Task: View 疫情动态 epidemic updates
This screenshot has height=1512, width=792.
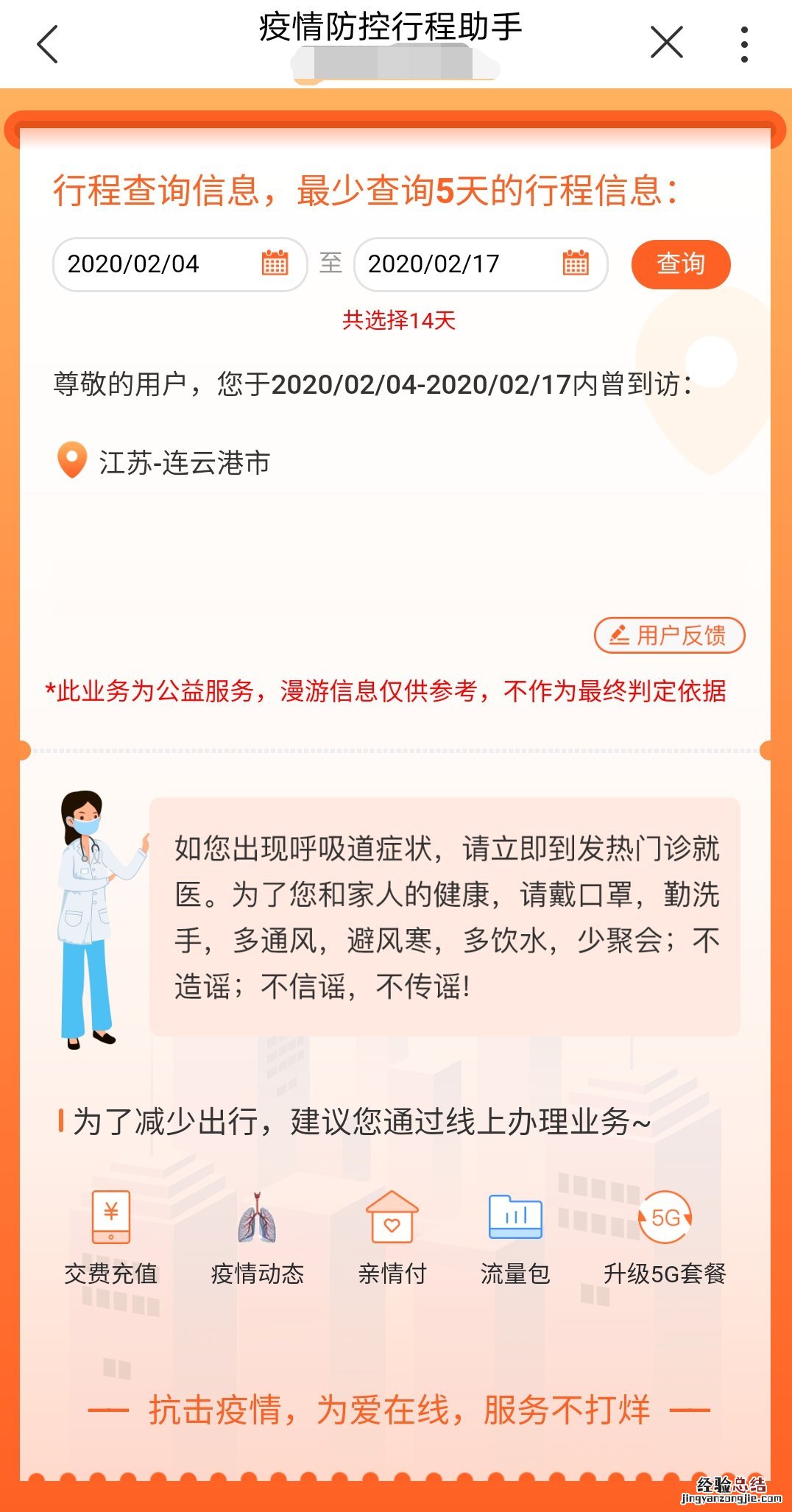Action: pyautogui.click(x=257, y=1238)
